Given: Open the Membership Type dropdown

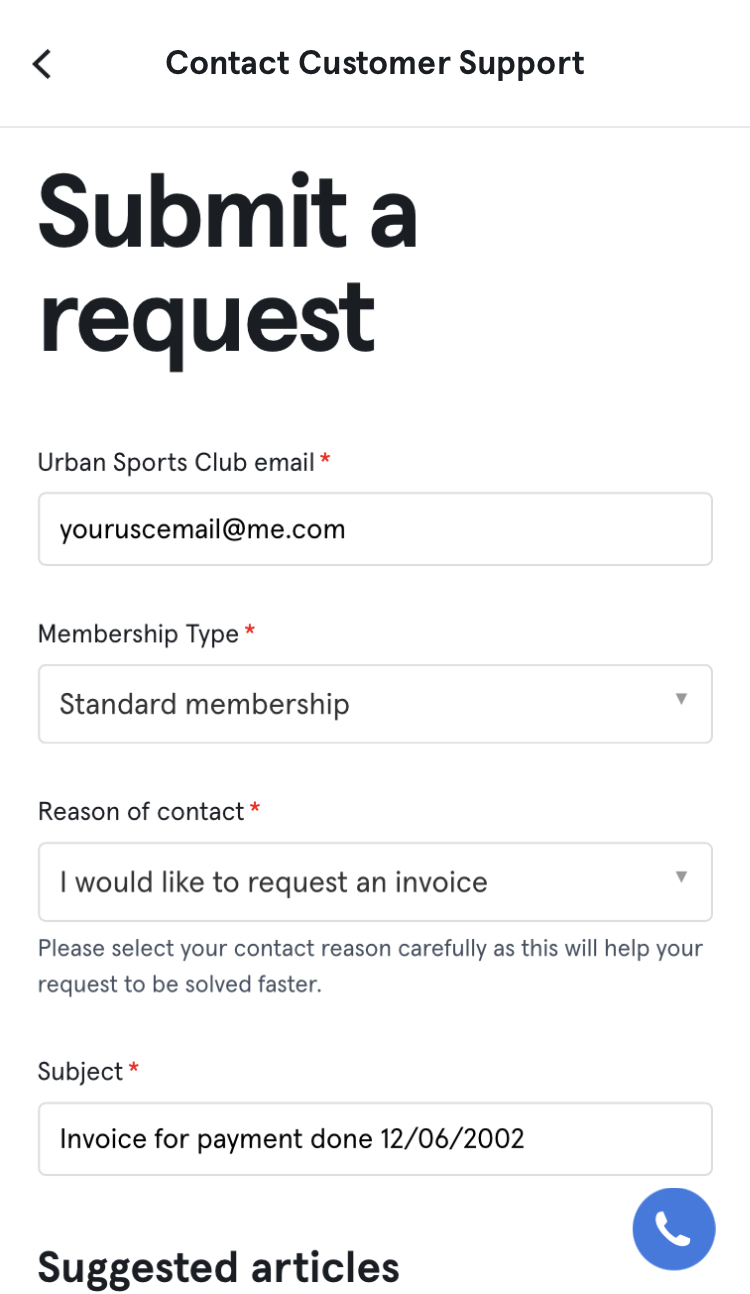Looking at the screenshot, I should pos(375,704).
